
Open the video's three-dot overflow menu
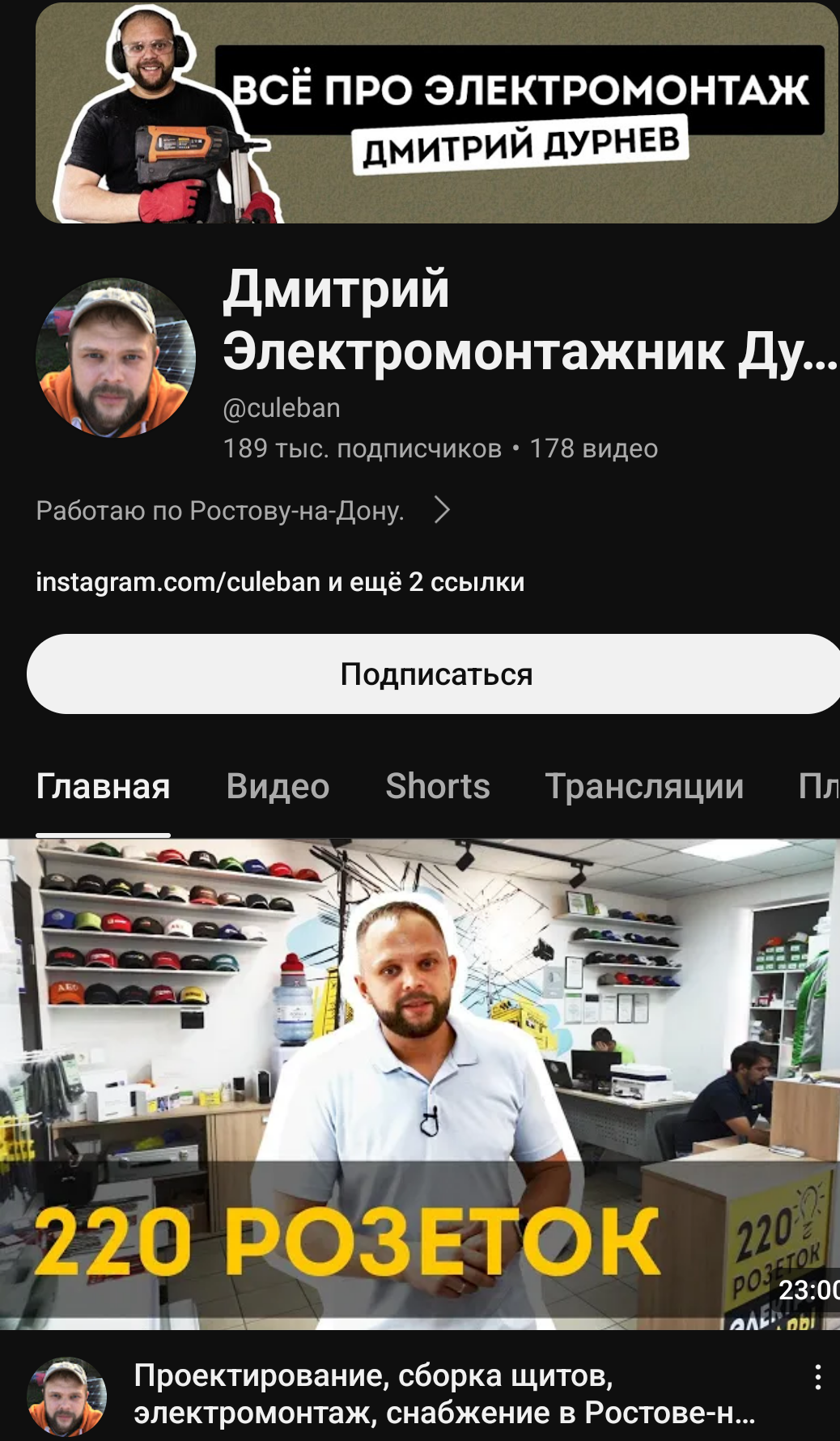(x=818, y=1377)
